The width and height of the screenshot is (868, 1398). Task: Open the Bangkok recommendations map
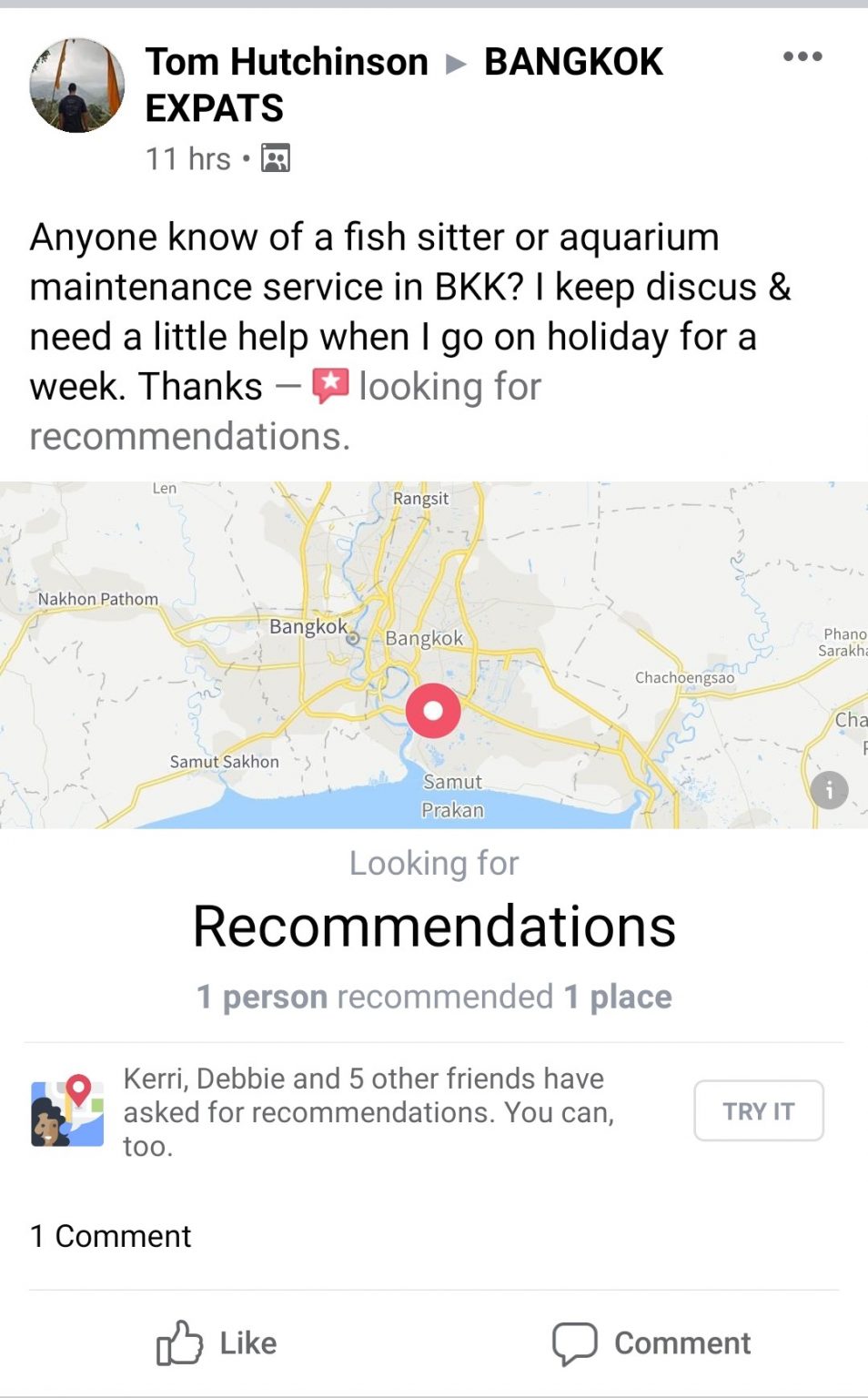pyautogui.click(x=433, y=655)
